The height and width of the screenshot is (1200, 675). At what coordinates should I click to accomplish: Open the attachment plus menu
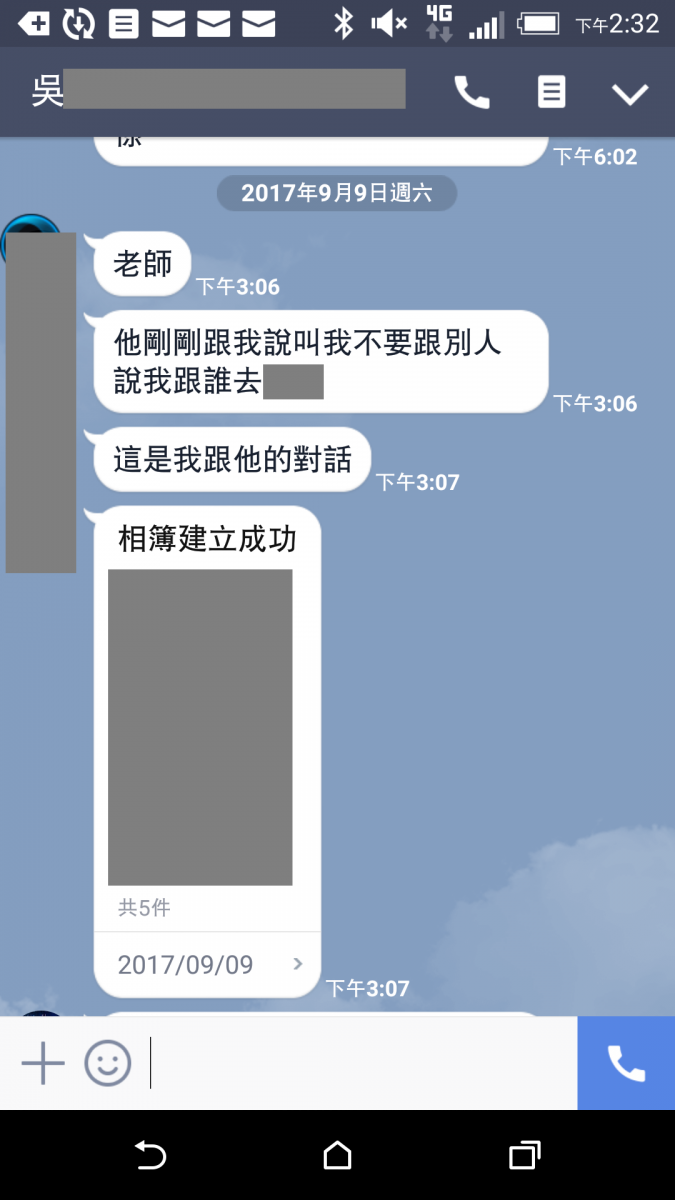pos(43,1063)
